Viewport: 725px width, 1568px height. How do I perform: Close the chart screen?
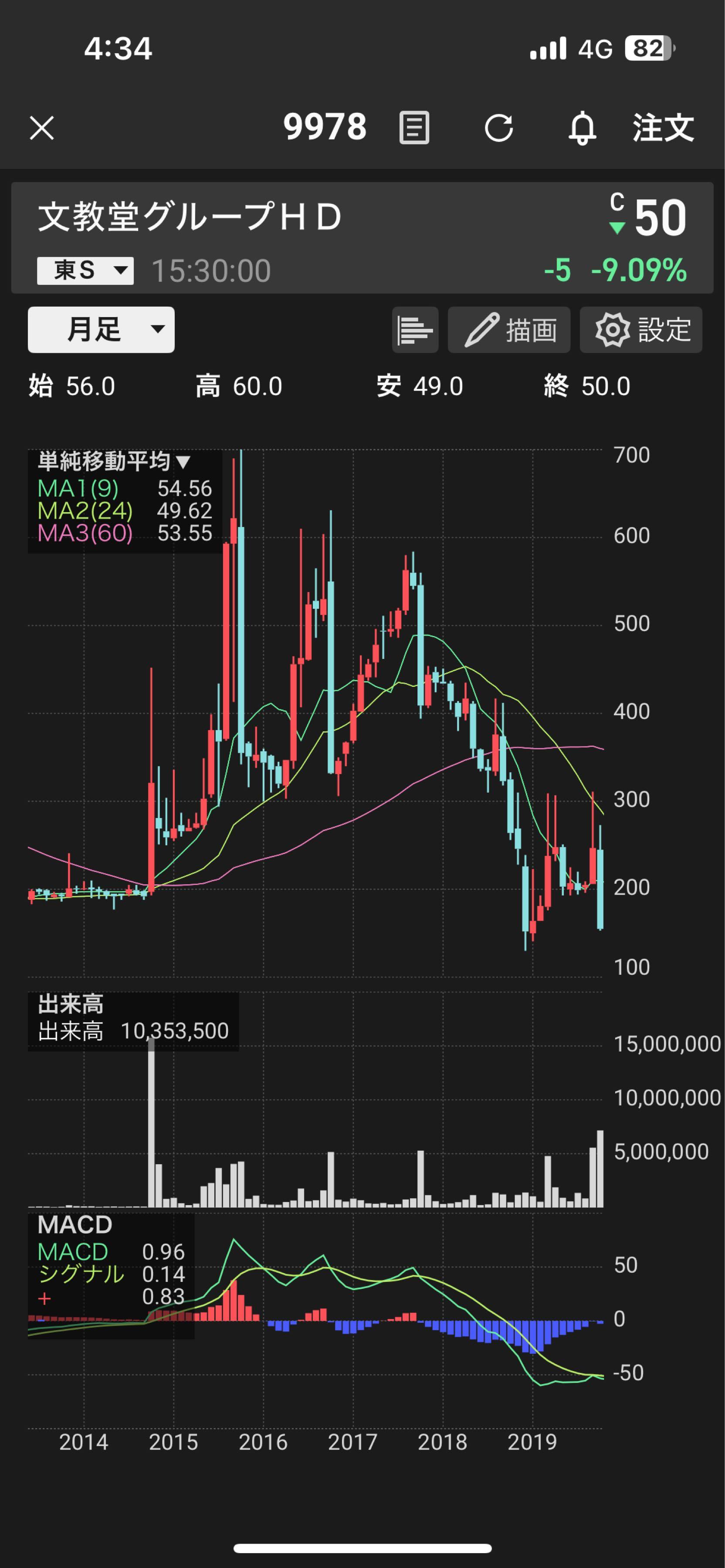coord(42,128)
